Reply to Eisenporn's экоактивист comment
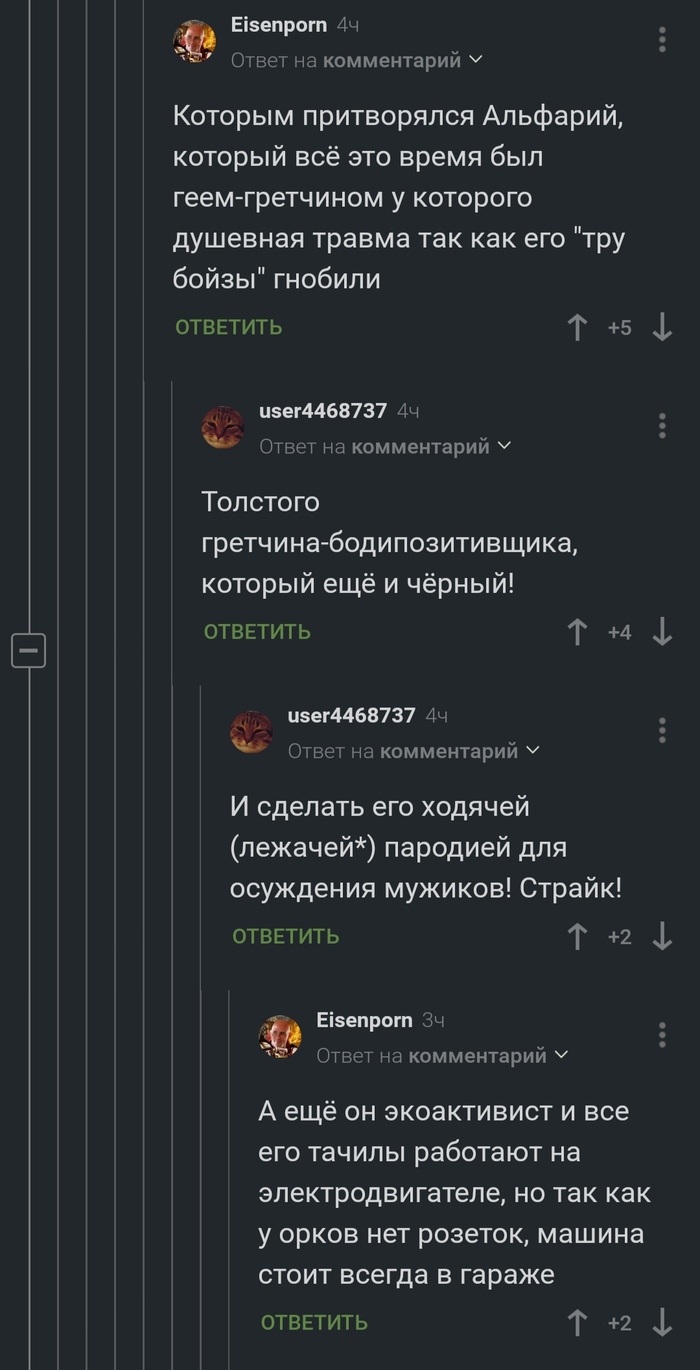Viewport: 700px width, 1370px height. pyautogui.click(x=314, y=1322)
